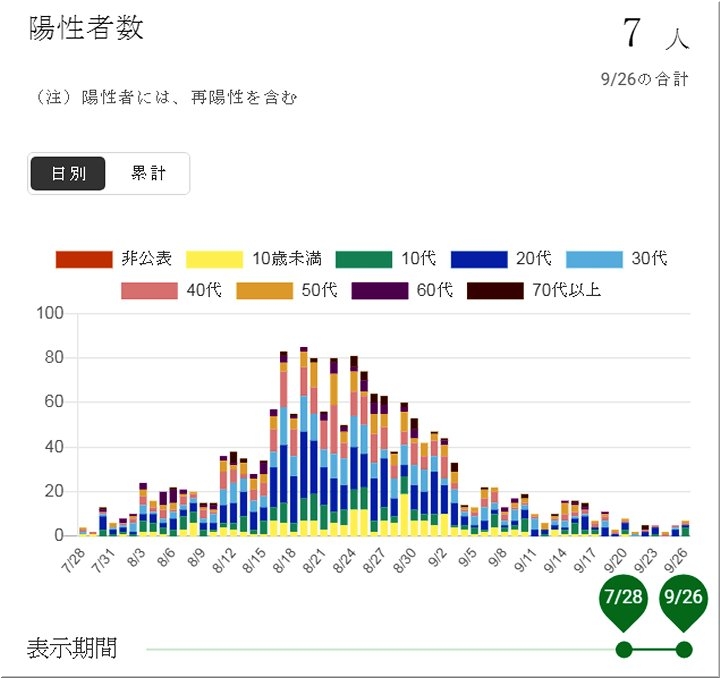Screen dimensions: 720x678
Task: Toggle the 60代 legend series
Action: click(401, 291)
